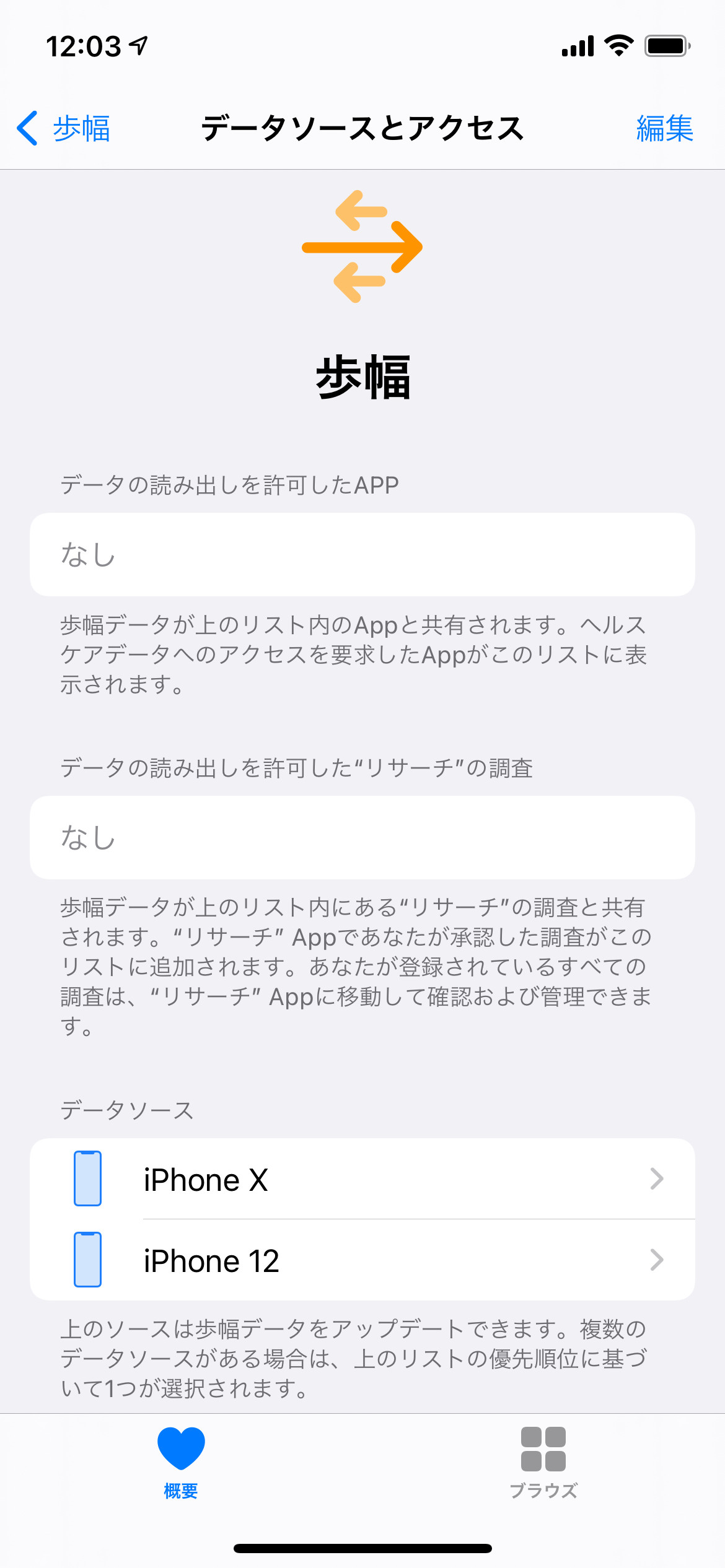Open iPhone X data source
The width and height of the screenshot is (725, 1568).
362,1179
